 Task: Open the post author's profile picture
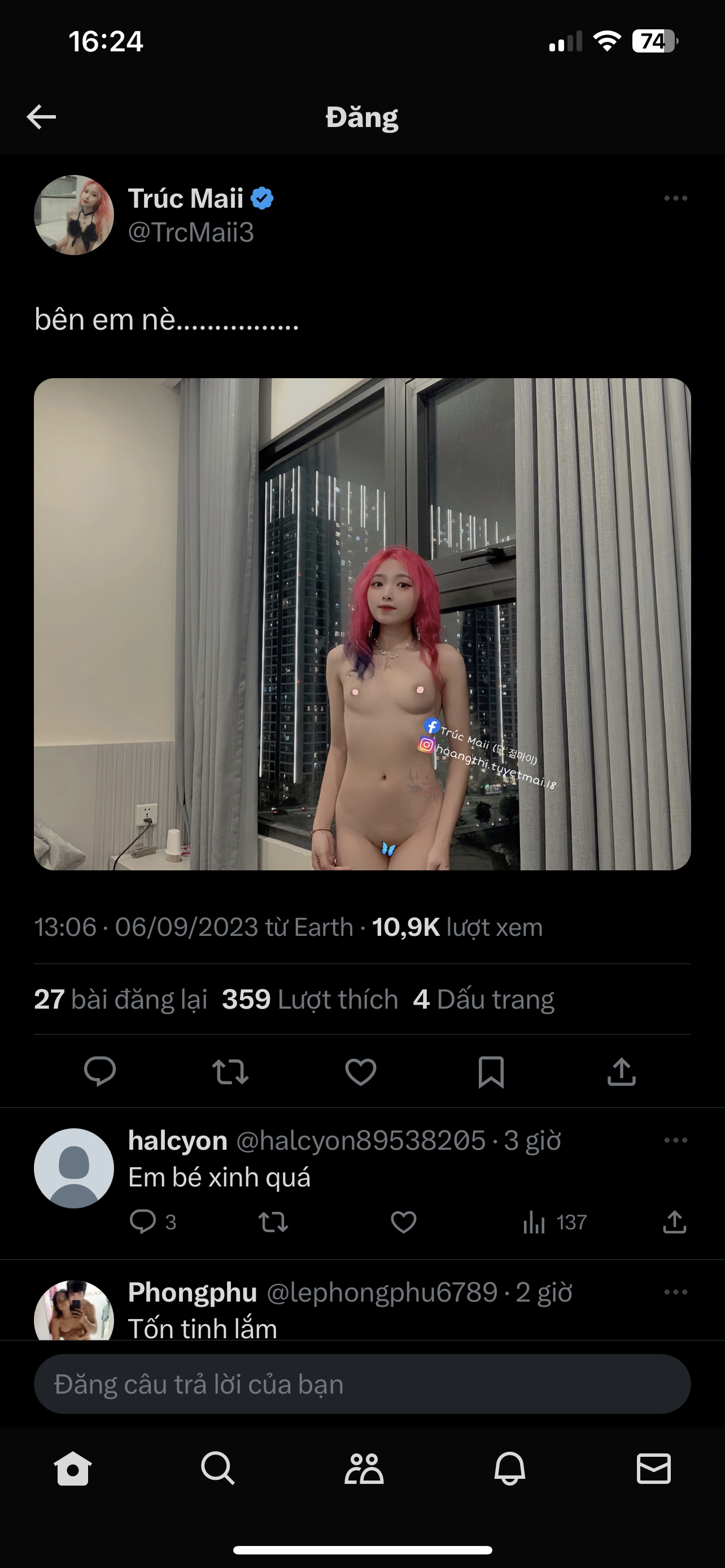[x=73, y=215]
